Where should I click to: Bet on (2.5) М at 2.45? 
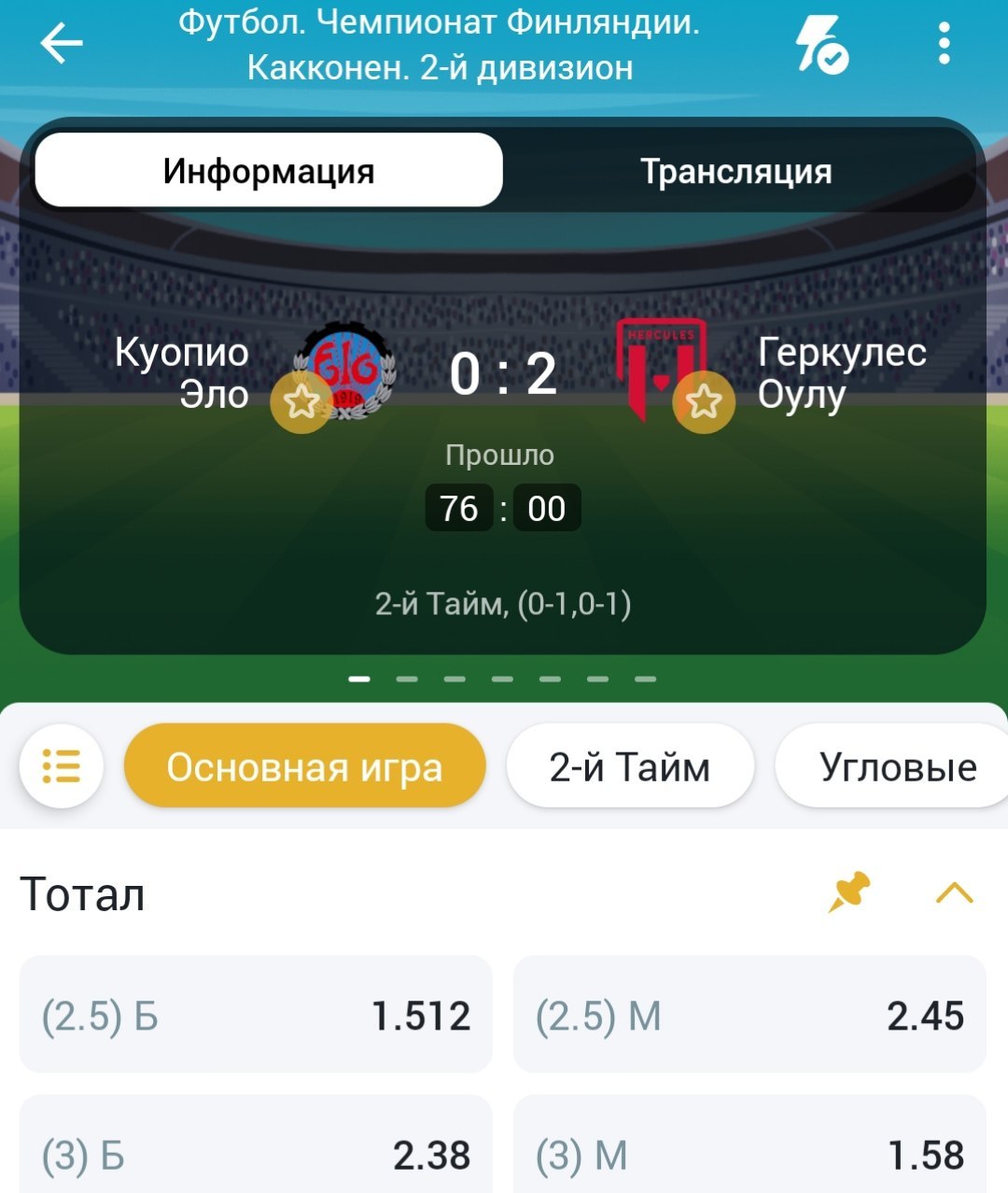coord(749,1015)
